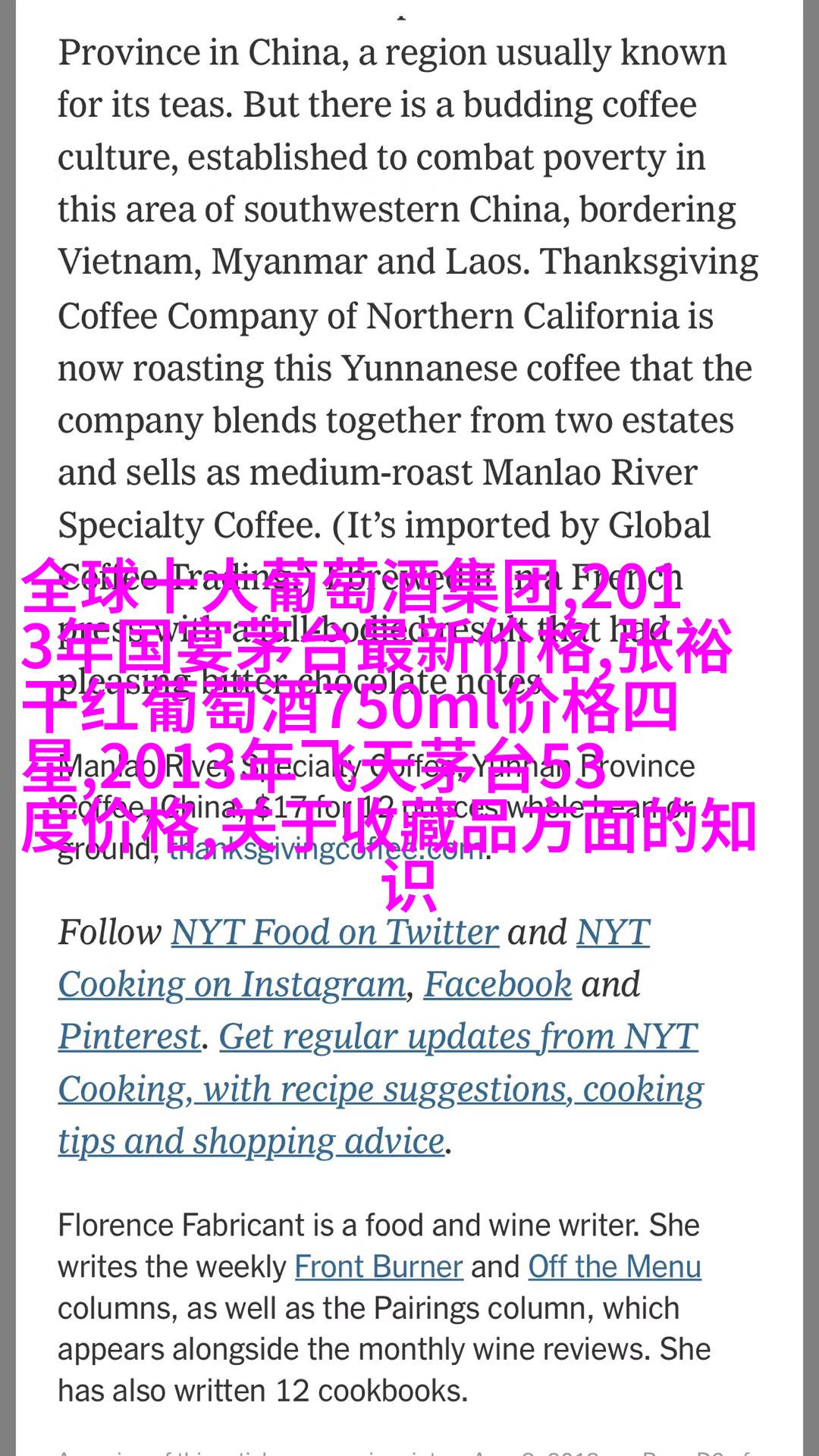Open the Front Burner column link
The height and width of the screenshot is (1456, 819).
(x=378, y=1267)
